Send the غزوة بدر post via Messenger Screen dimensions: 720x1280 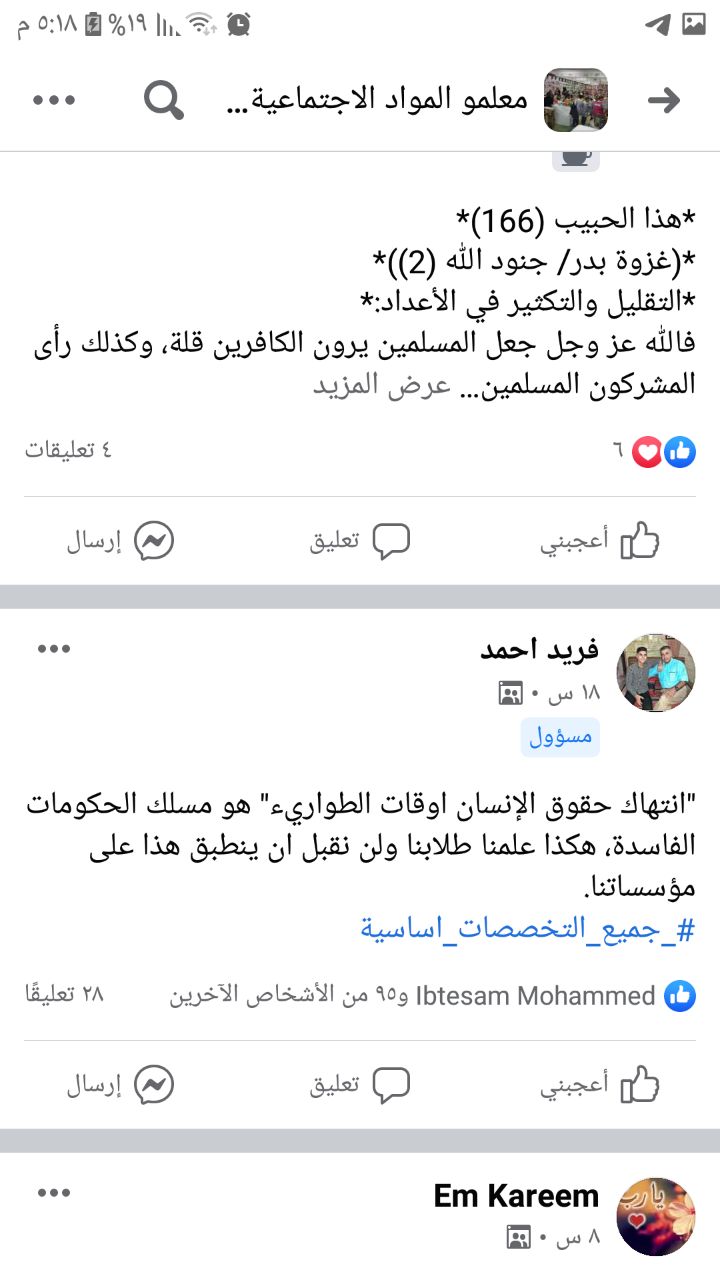coord(120,542)
